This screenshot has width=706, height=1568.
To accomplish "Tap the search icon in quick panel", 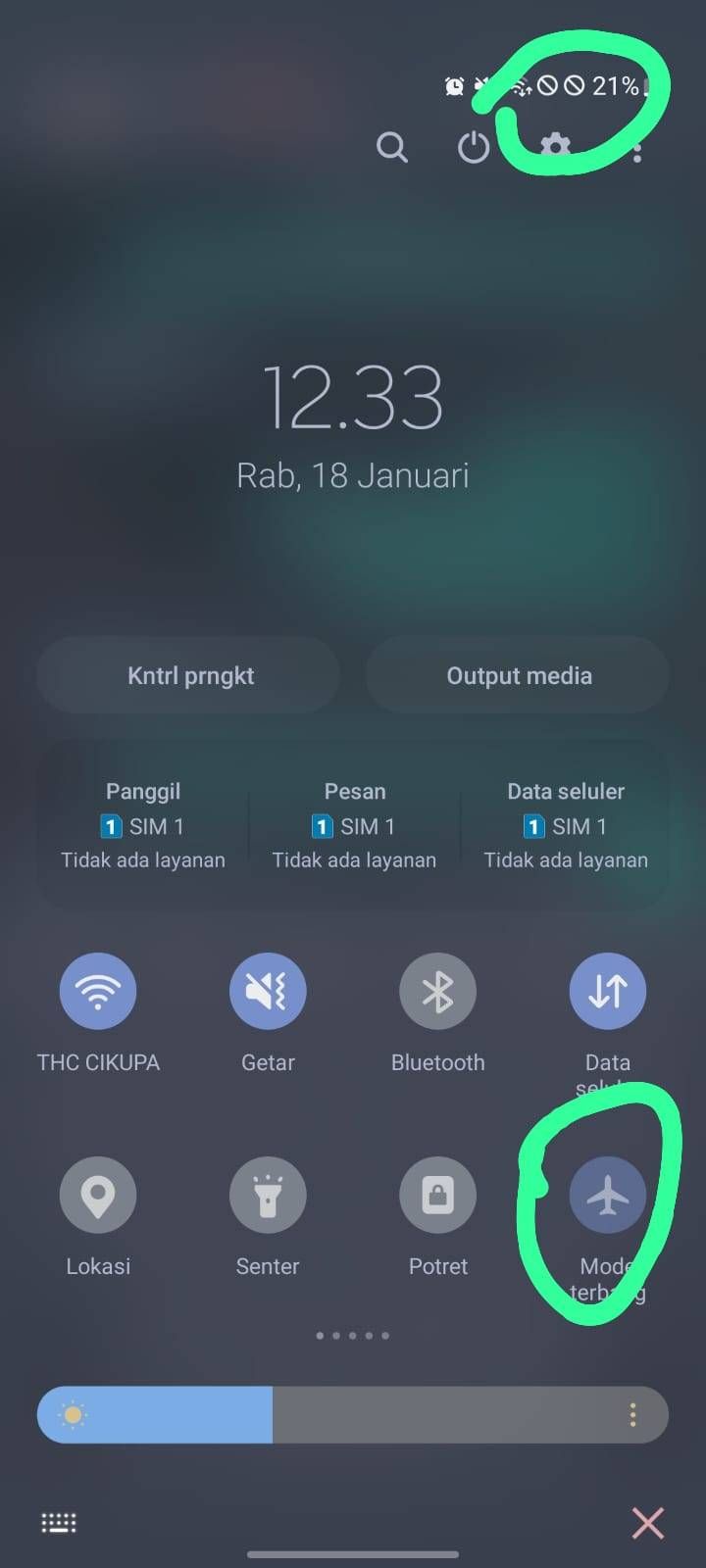I will pos(392,147).
